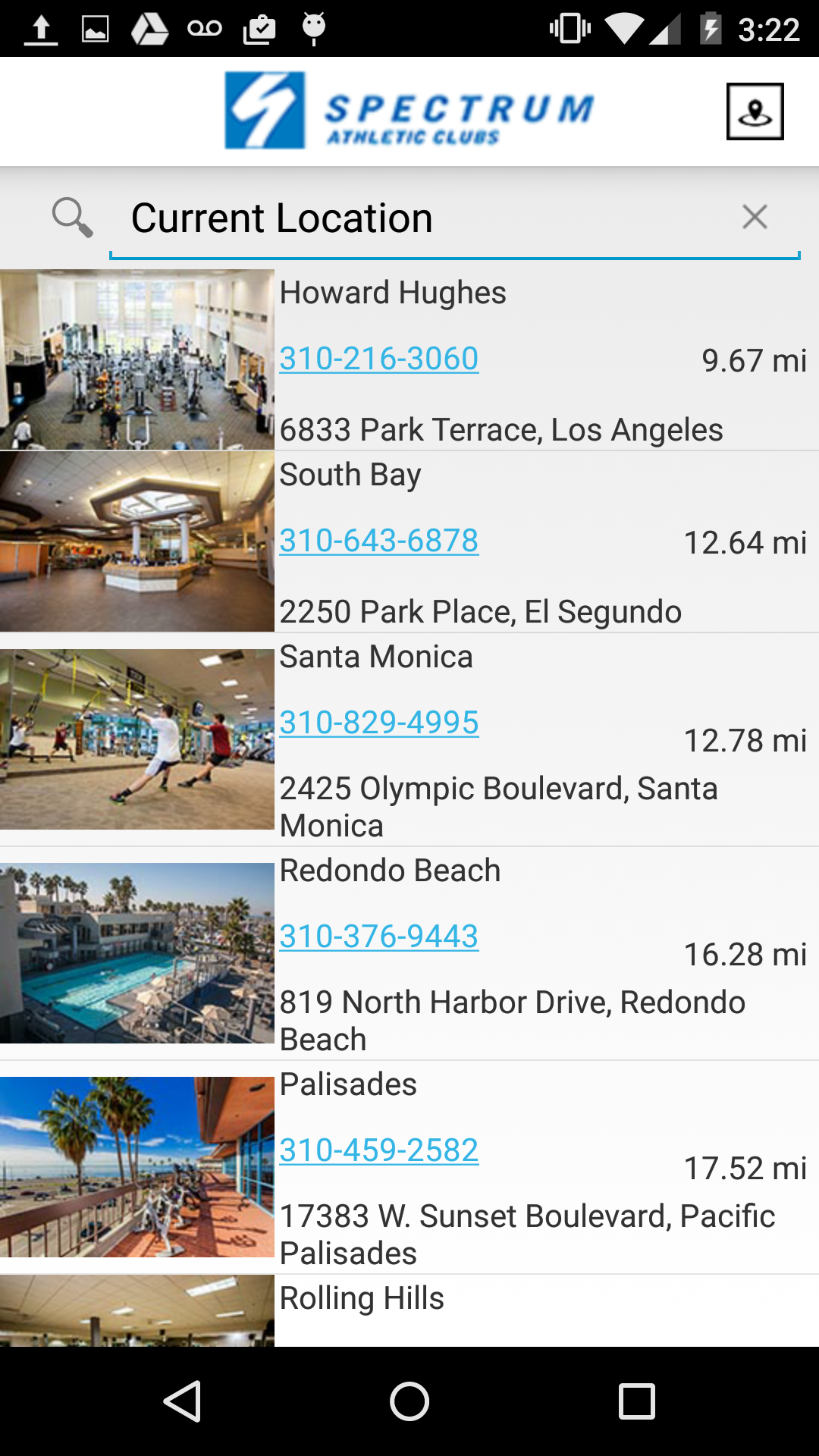Go back with the system back button
This screenshot has width=819, height=1456.
coord(182,1401)
